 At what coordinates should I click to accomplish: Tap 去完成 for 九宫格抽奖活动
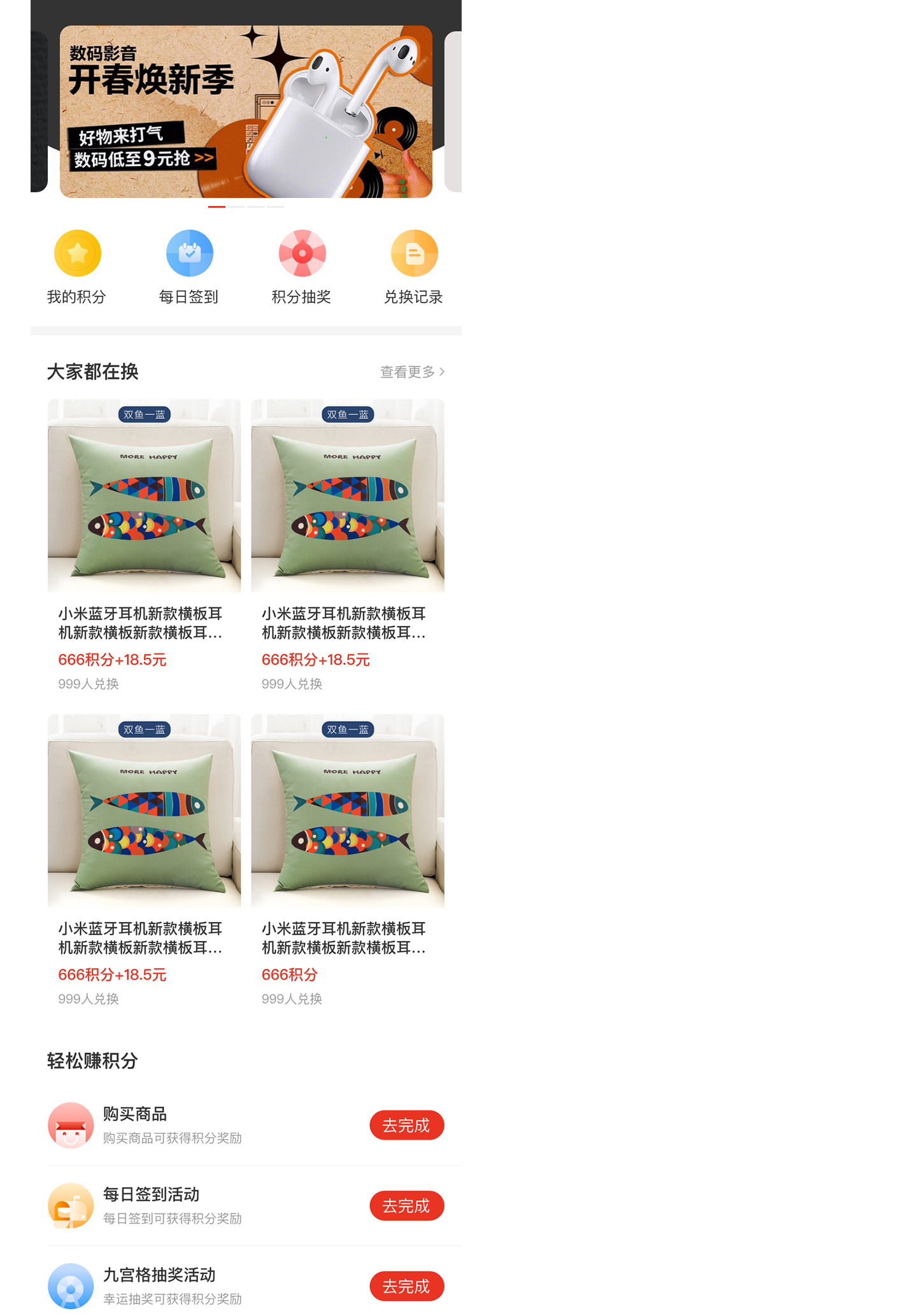[406, 1286]
